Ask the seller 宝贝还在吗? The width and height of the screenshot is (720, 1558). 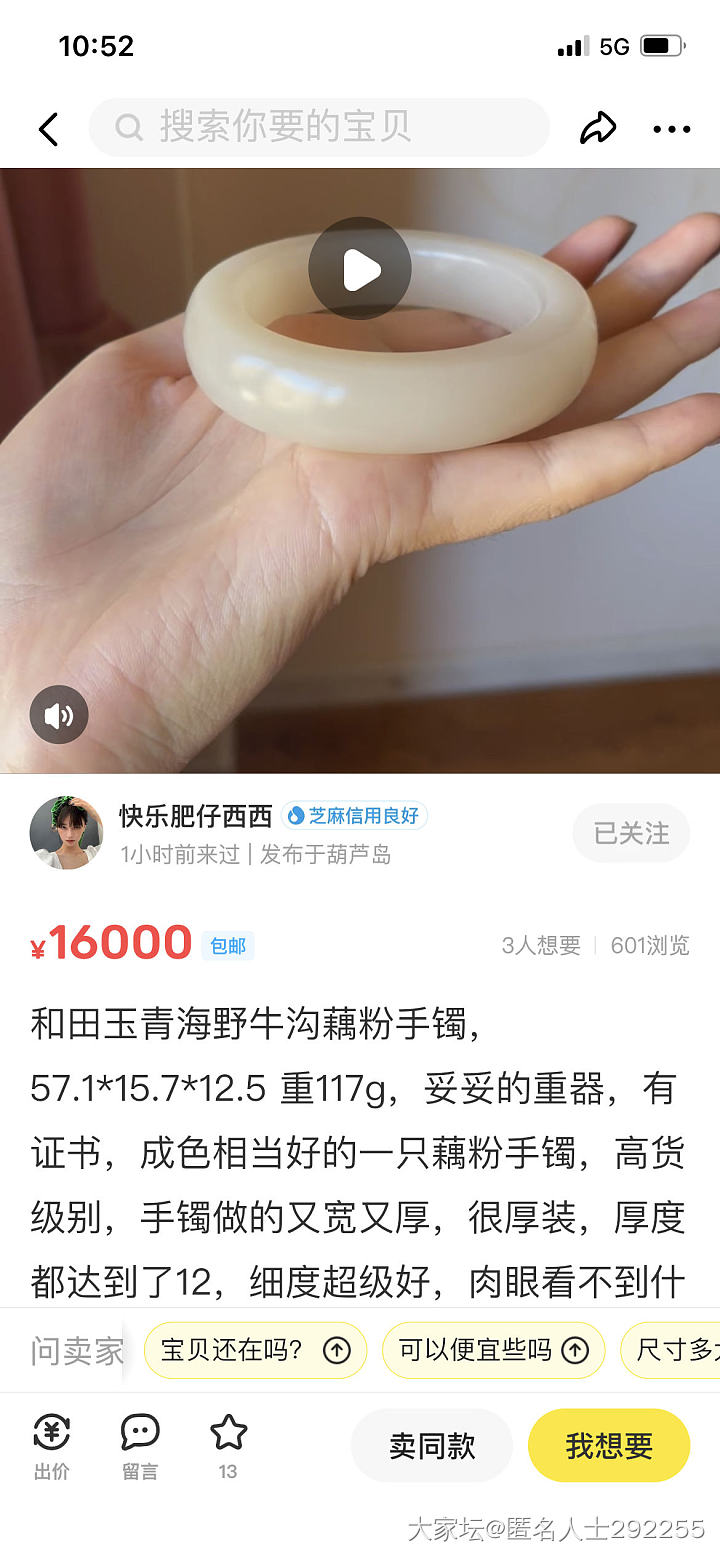[x=255, y=1350]
